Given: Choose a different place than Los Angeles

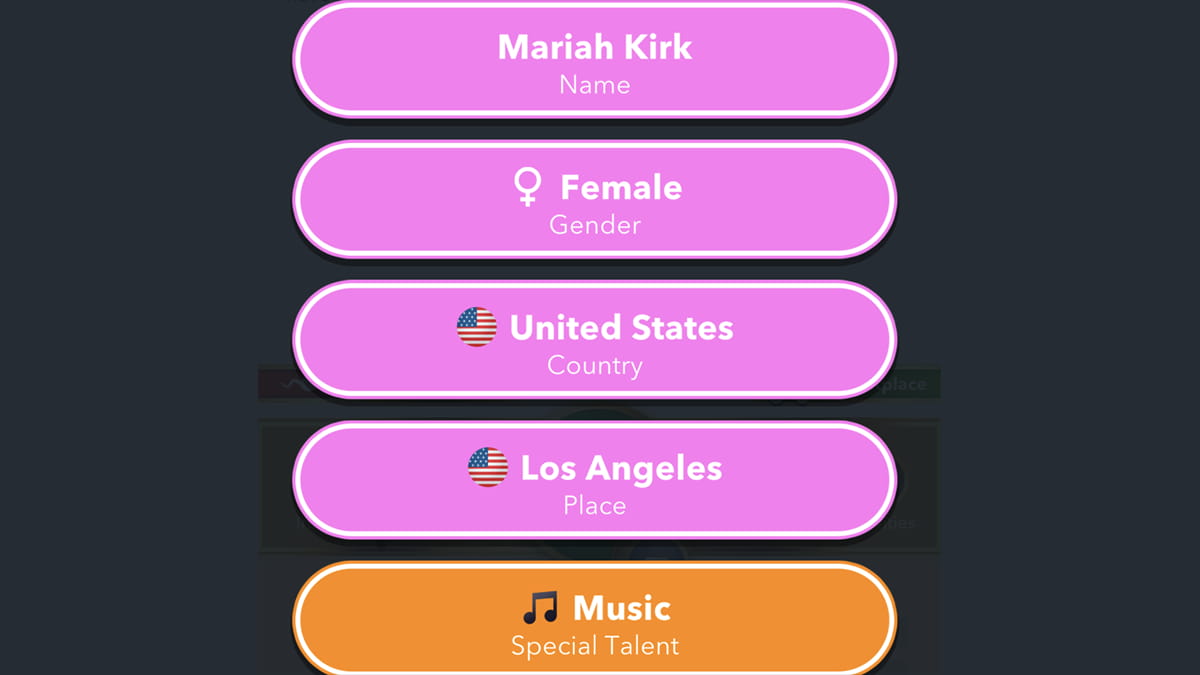Looking at the screenshot, I should coord(594,480).
